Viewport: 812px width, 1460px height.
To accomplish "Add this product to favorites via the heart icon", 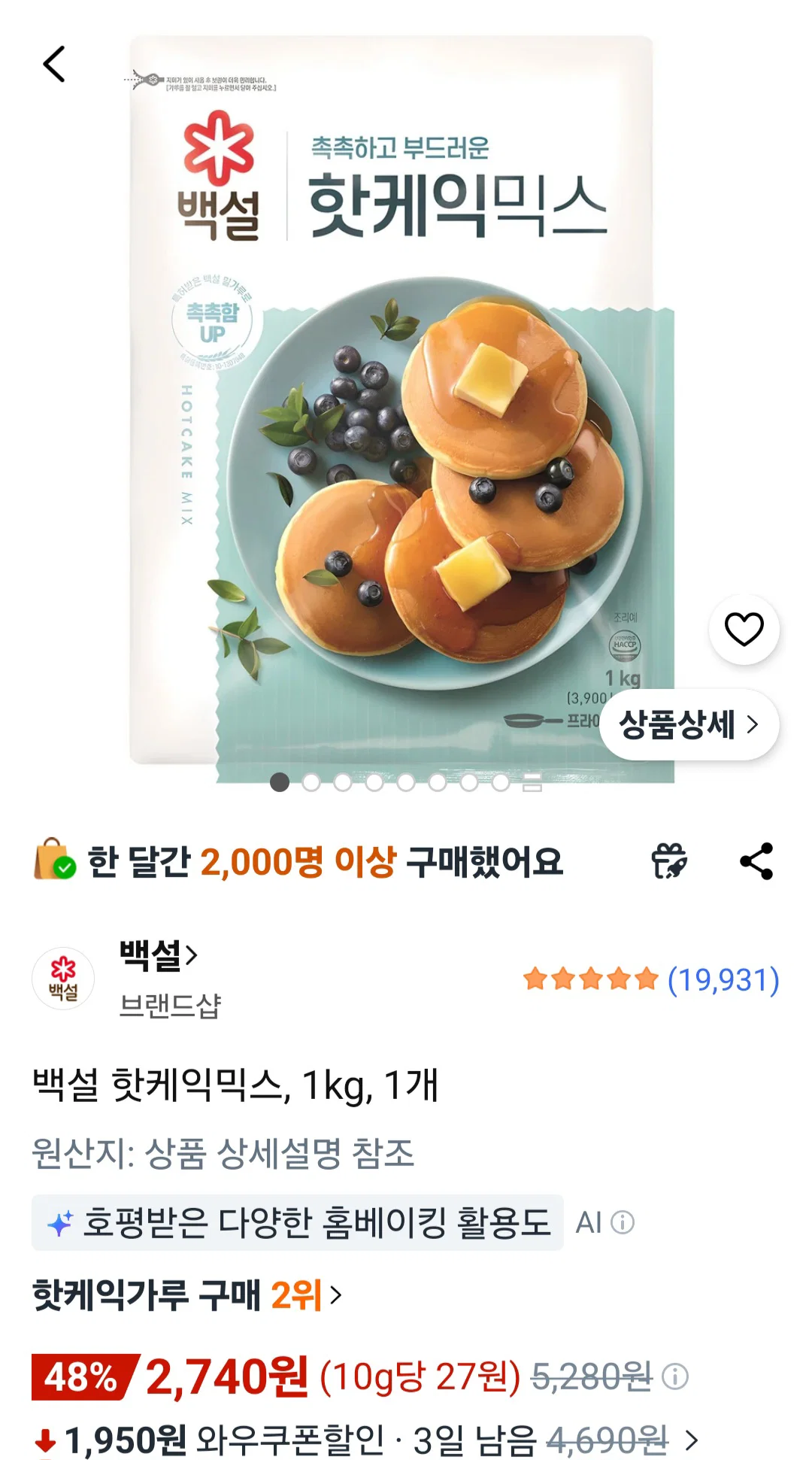I will [744, 630].
